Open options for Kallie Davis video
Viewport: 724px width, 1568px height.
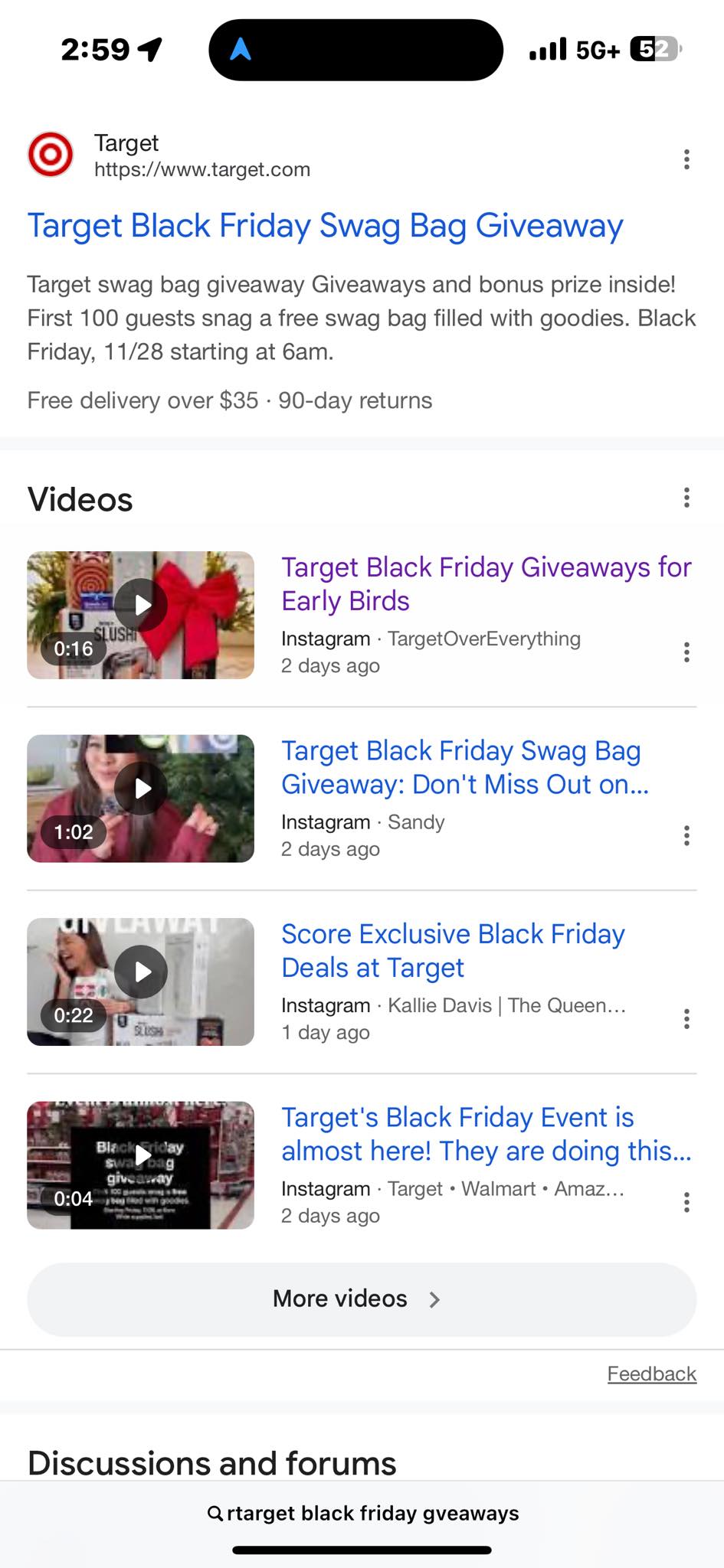[686, 1019]
